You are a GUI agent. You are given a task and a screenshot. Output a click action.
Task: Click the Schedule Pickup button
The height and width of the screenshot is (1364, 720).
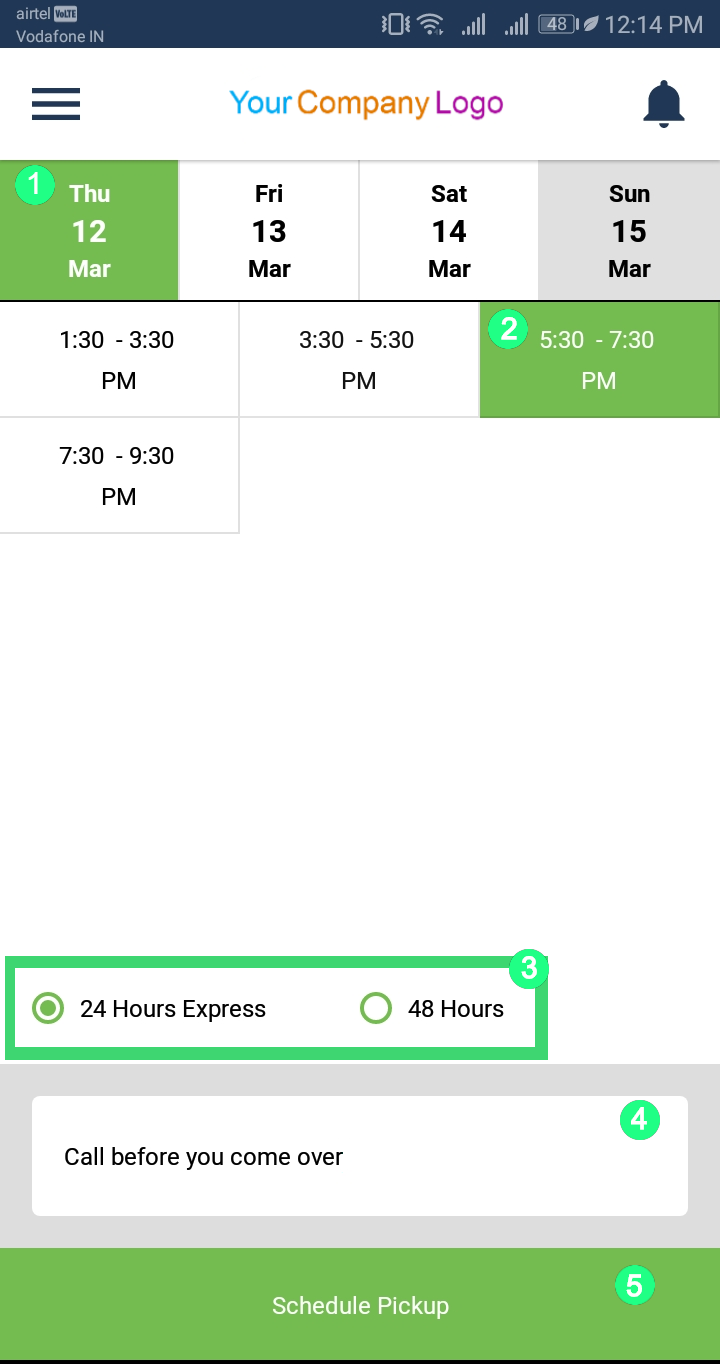[x=360, y=1305]
